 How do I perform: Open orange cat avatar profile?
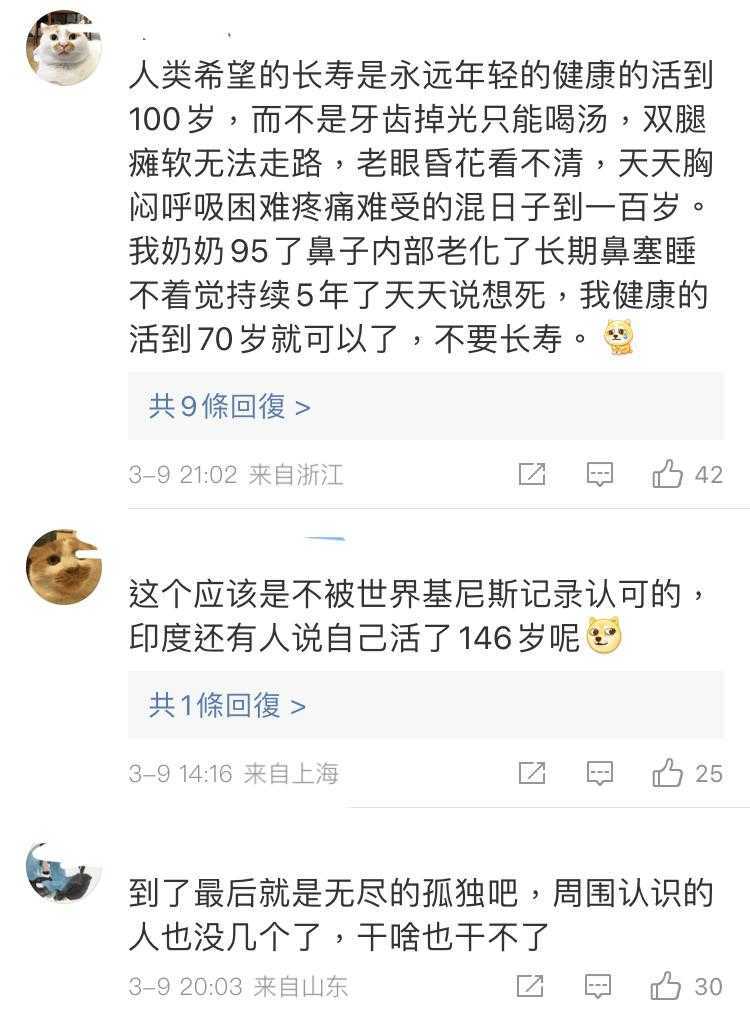(x=63, y=568)
